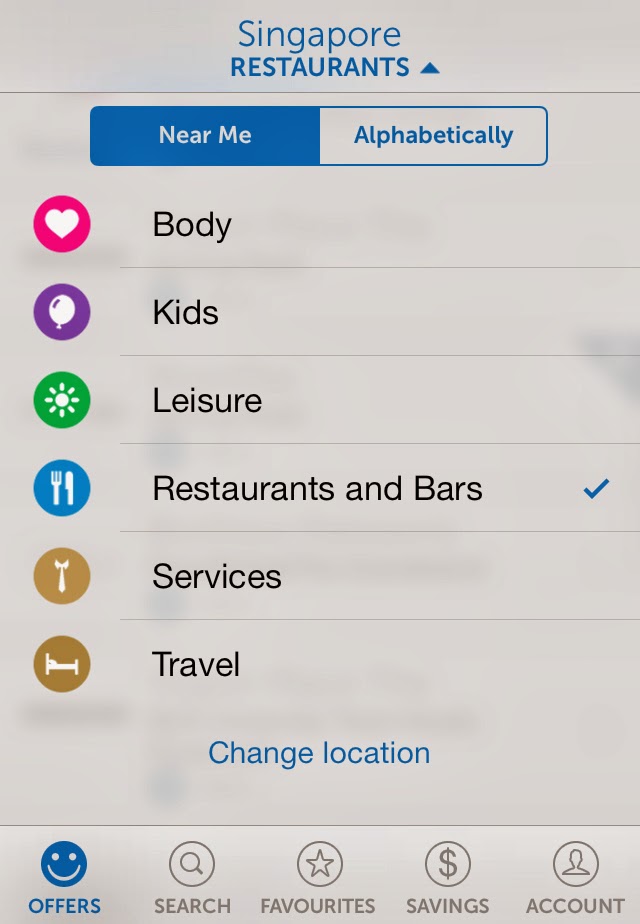
Task: View the Favourites tab
Action: [x=318, y=877]
